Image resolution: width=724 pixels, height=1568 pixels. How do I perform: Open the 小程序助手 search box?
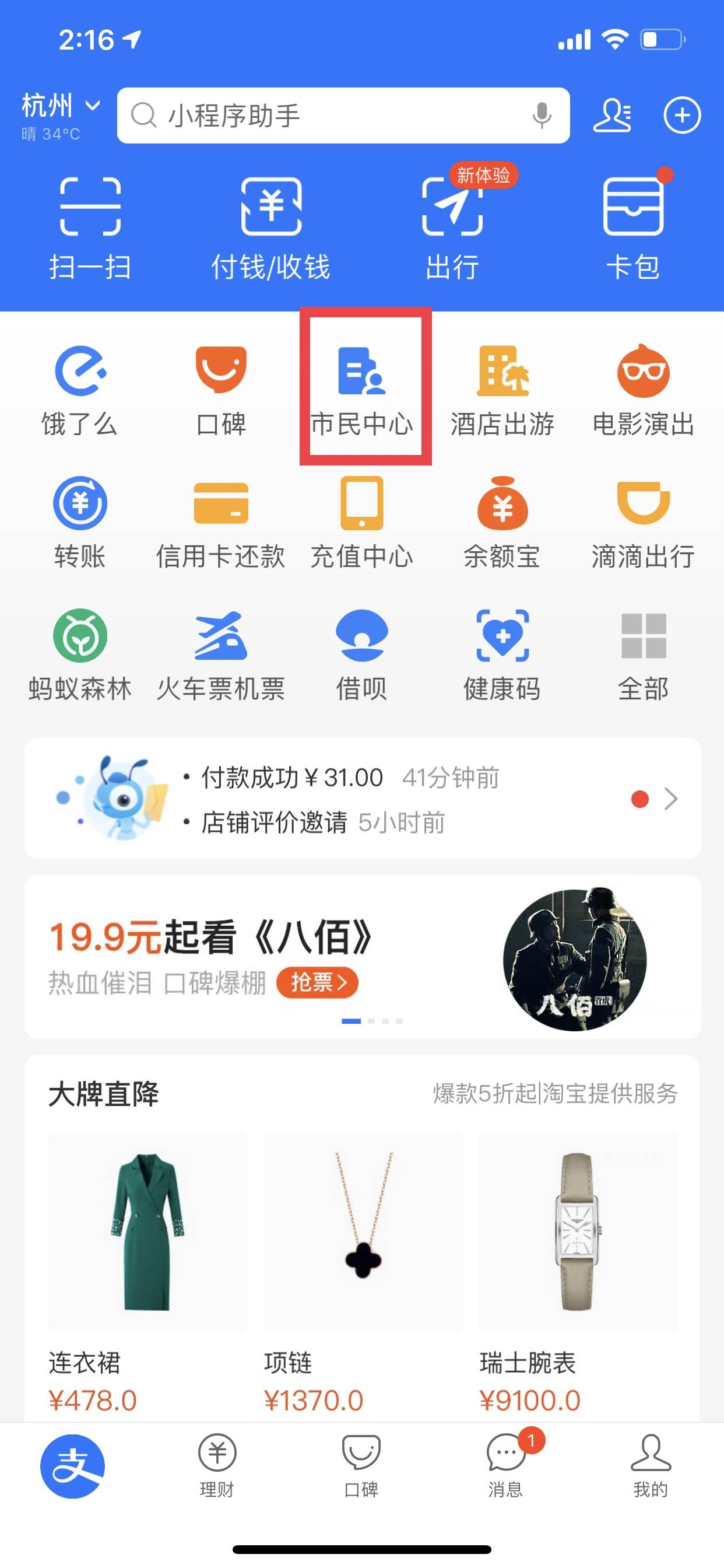pos(329,116)
